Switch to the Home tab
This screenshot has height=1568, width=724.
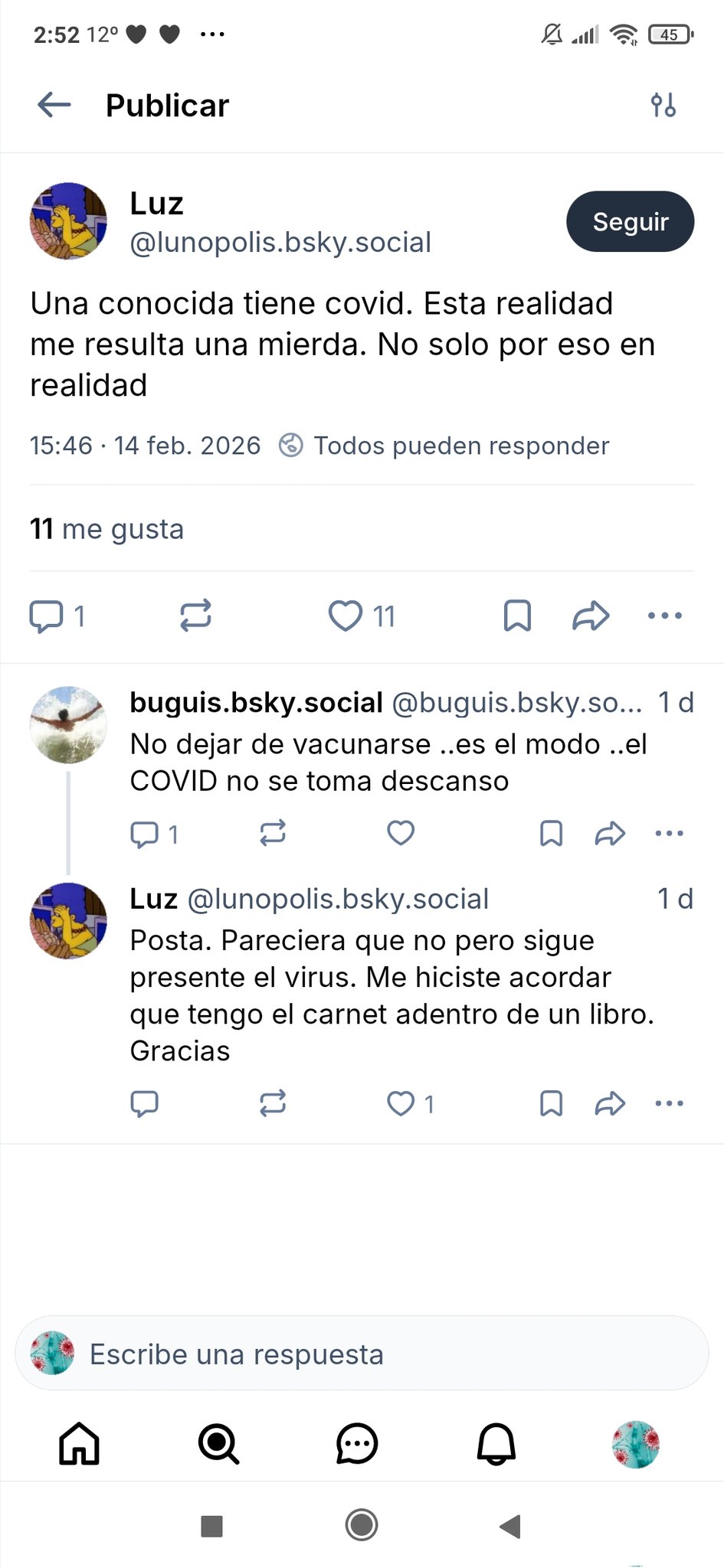(80, 1445)
